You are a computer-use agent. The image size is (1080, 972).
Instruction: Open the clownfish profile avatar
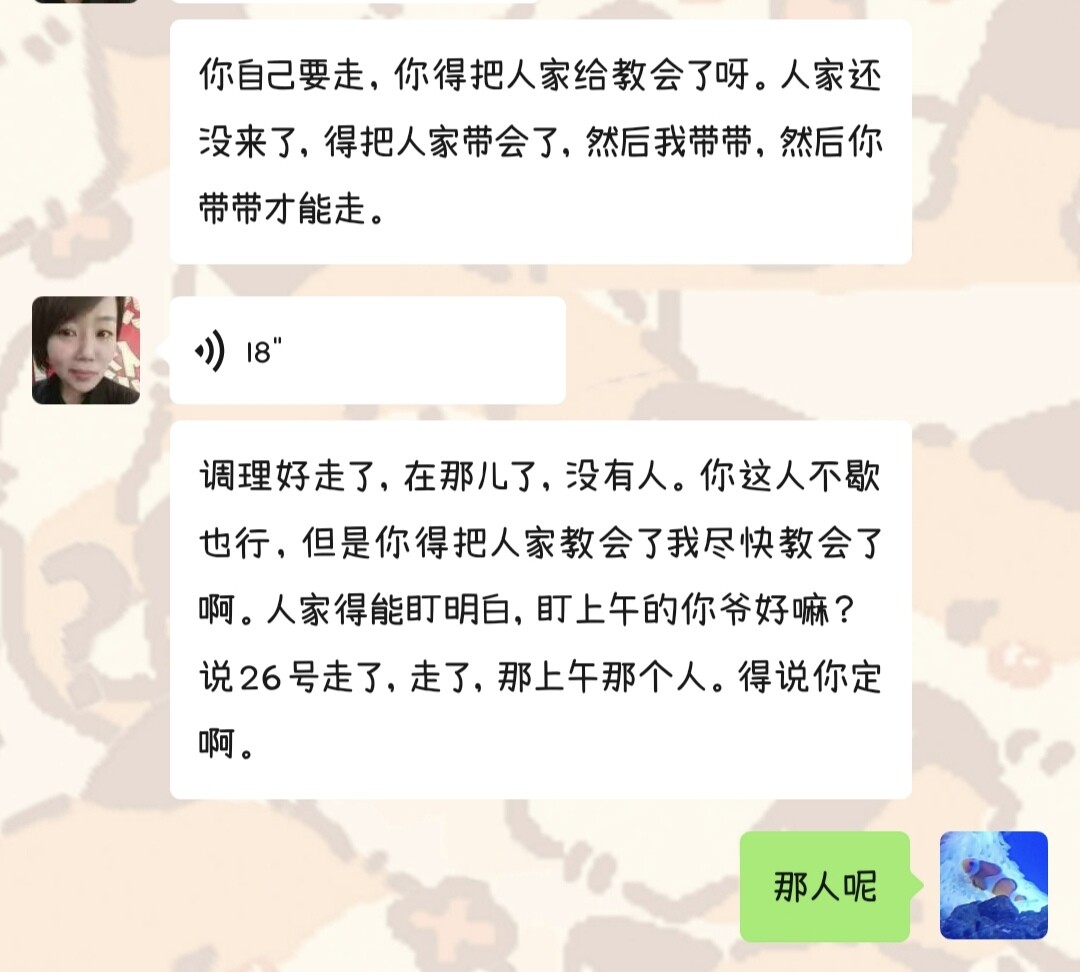993,886
